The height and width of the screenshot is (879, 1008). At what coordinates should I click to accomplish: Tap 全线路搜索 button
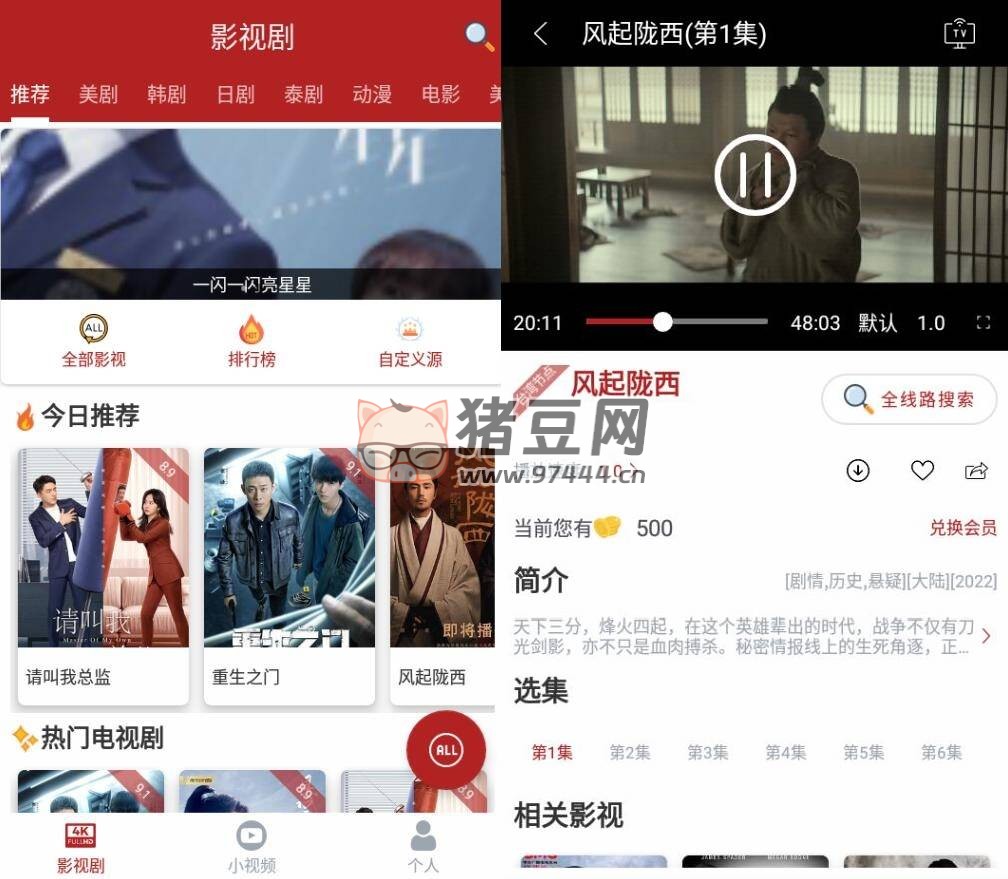pos(909,399)
